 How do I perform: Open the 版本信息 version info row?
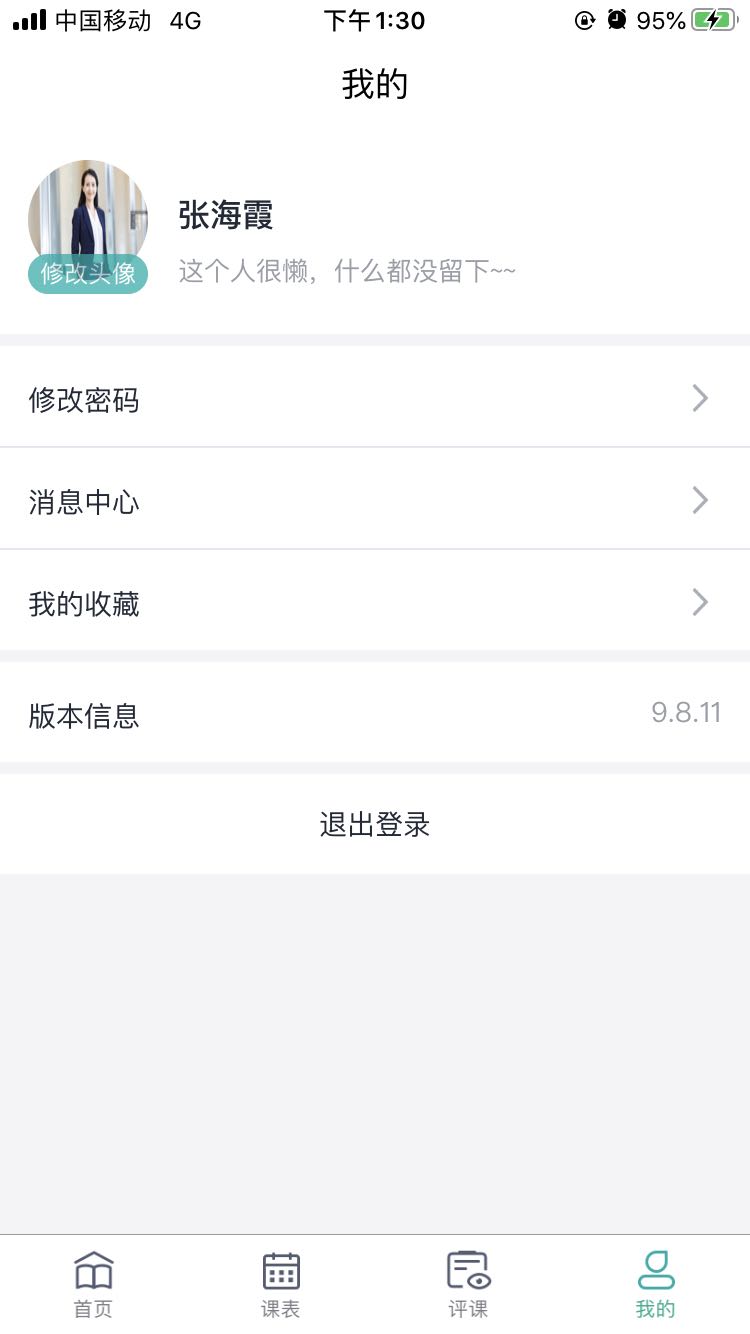click(x=375, y=715)
